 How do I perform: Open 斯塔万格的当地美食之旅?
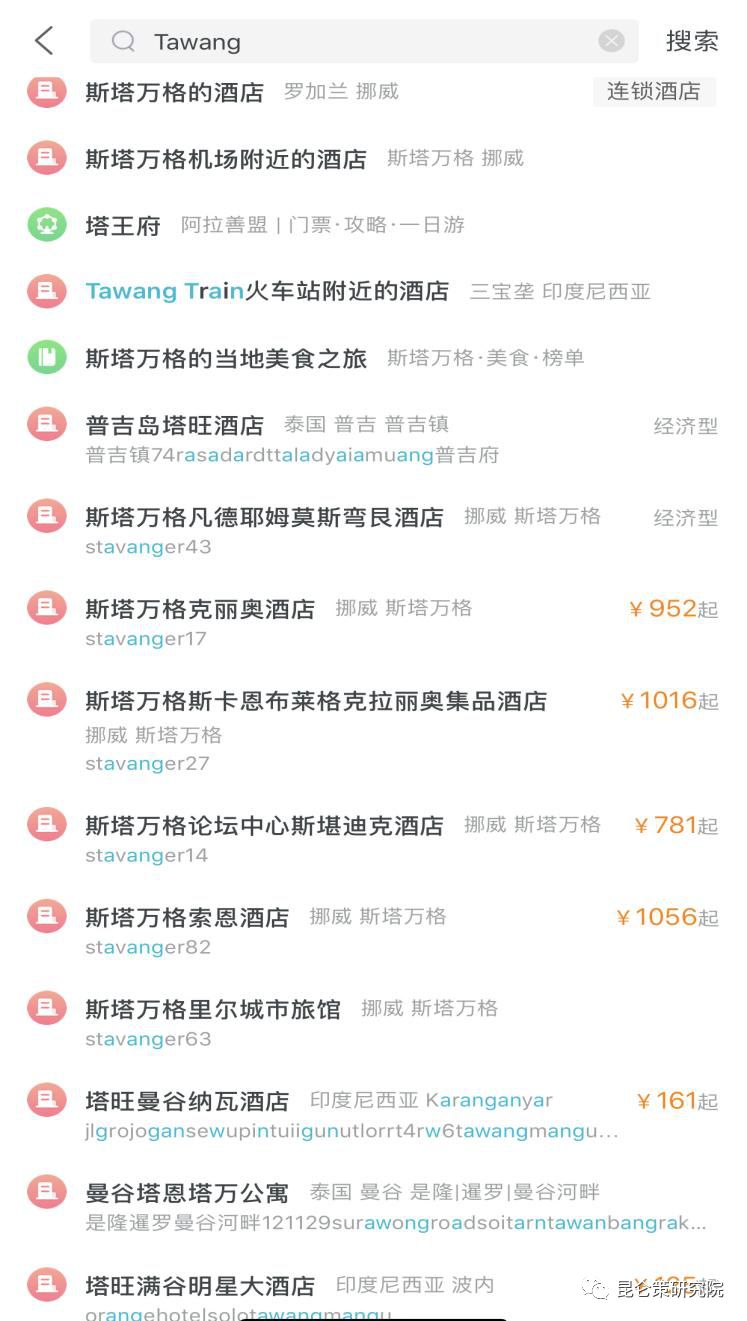click(373, 357)
